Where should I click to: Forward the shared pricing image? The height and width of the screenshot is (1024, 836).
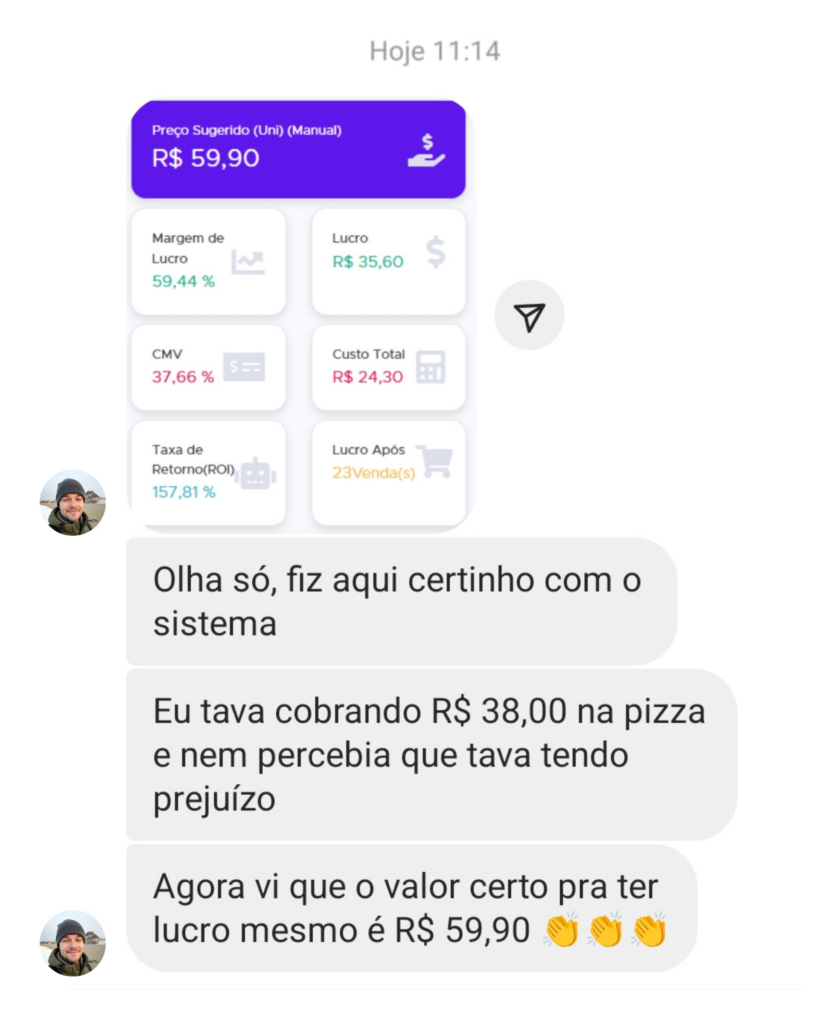(x=529, y=316)
